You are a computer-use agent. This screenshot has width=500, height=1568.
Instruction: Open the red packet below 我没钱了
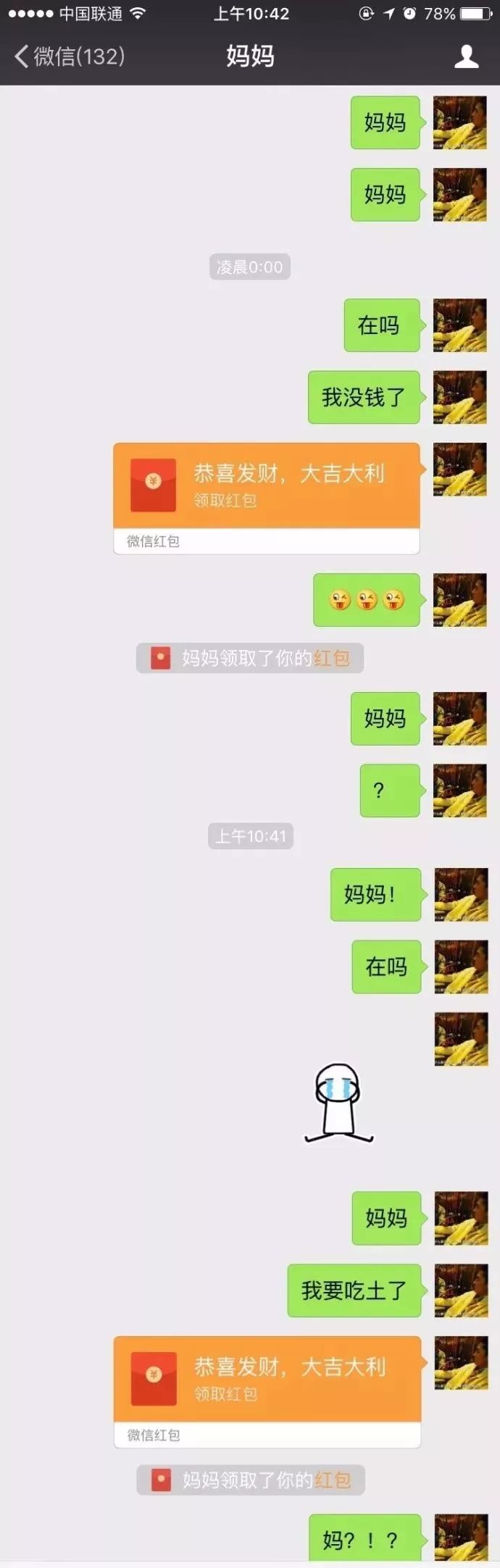click(266, 486)
